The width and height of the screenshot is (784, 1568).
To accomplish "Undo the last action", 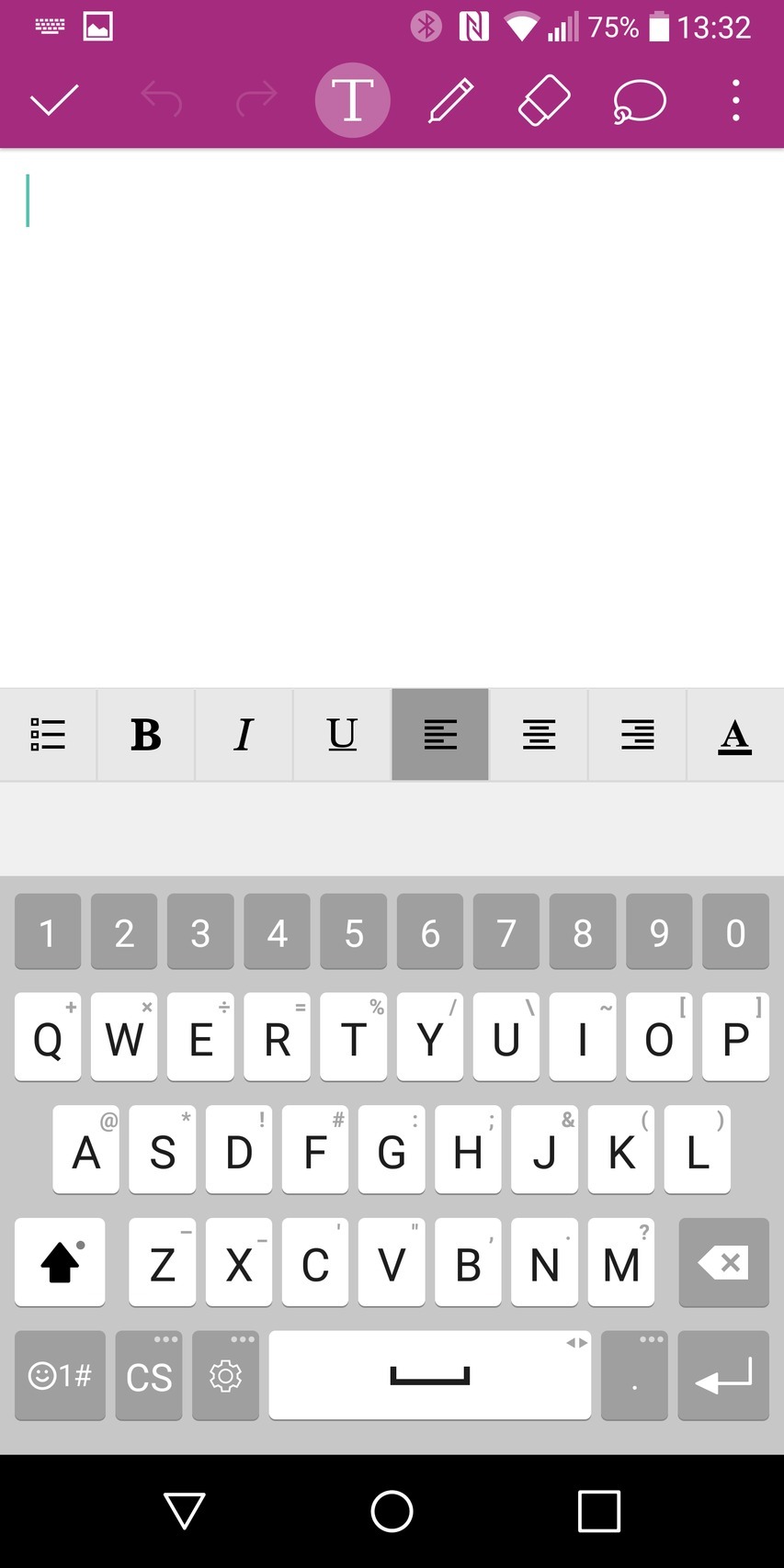I will (x=162, y=100).
